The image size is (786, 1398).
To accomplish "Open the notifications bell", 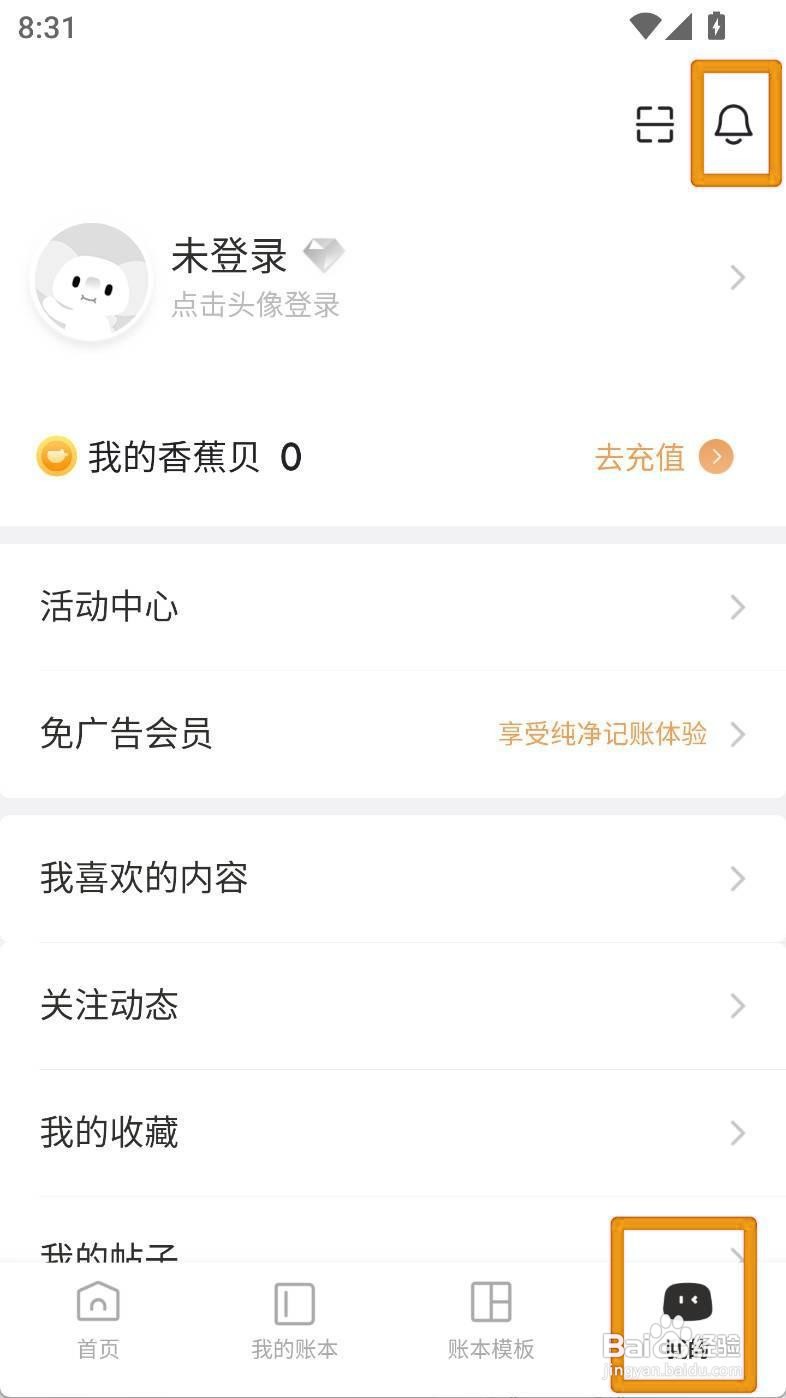I will coord(733,124).
